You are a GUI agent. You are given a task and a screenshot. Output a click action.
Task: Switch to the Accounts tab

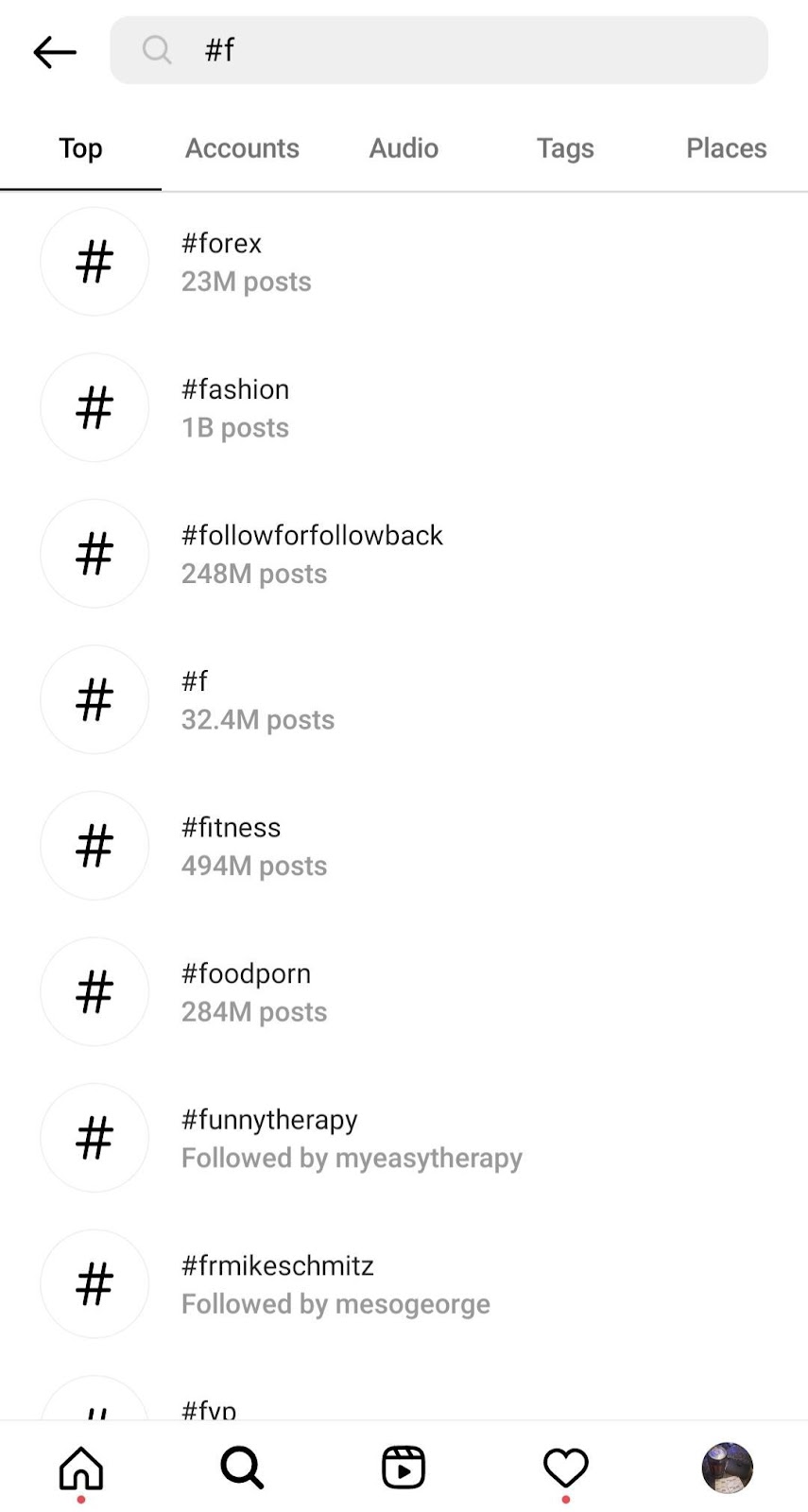[242, 148]
